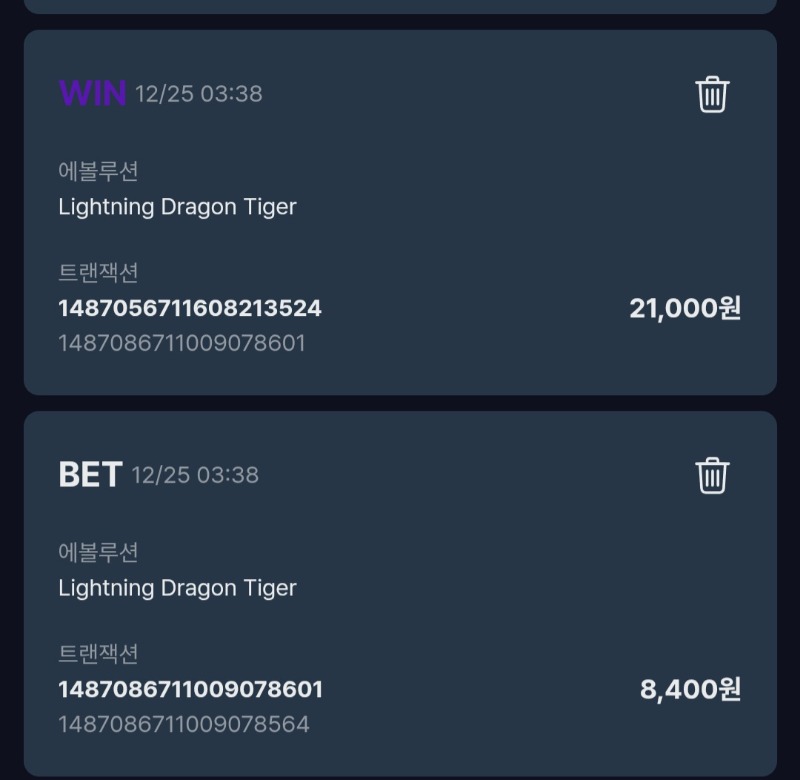Delete the BET 8,400원 transaction record
The image size is (800, 780).
point(712,475)
